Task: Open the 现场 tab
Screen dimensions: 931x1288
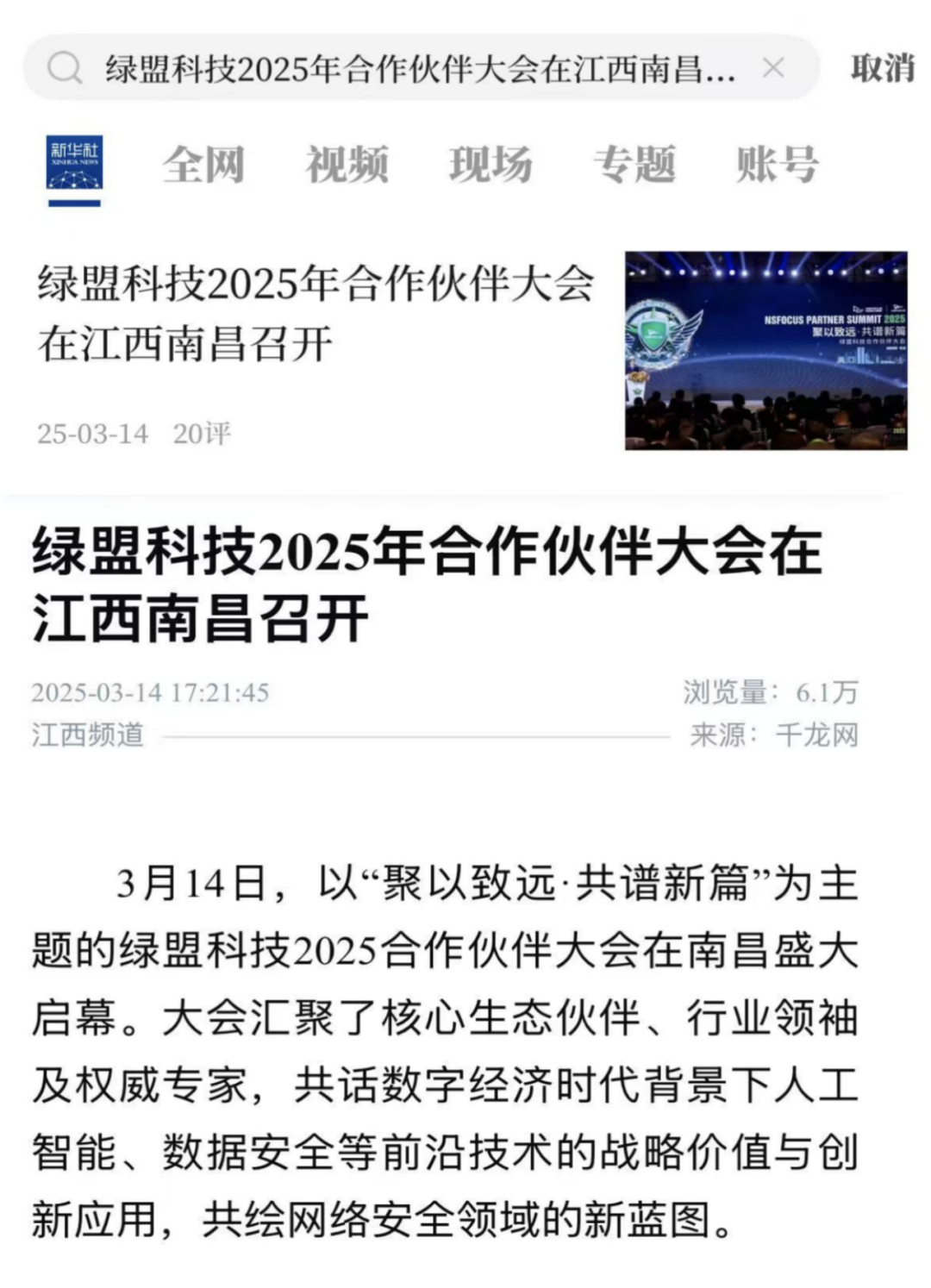Action: pos(490,164)
